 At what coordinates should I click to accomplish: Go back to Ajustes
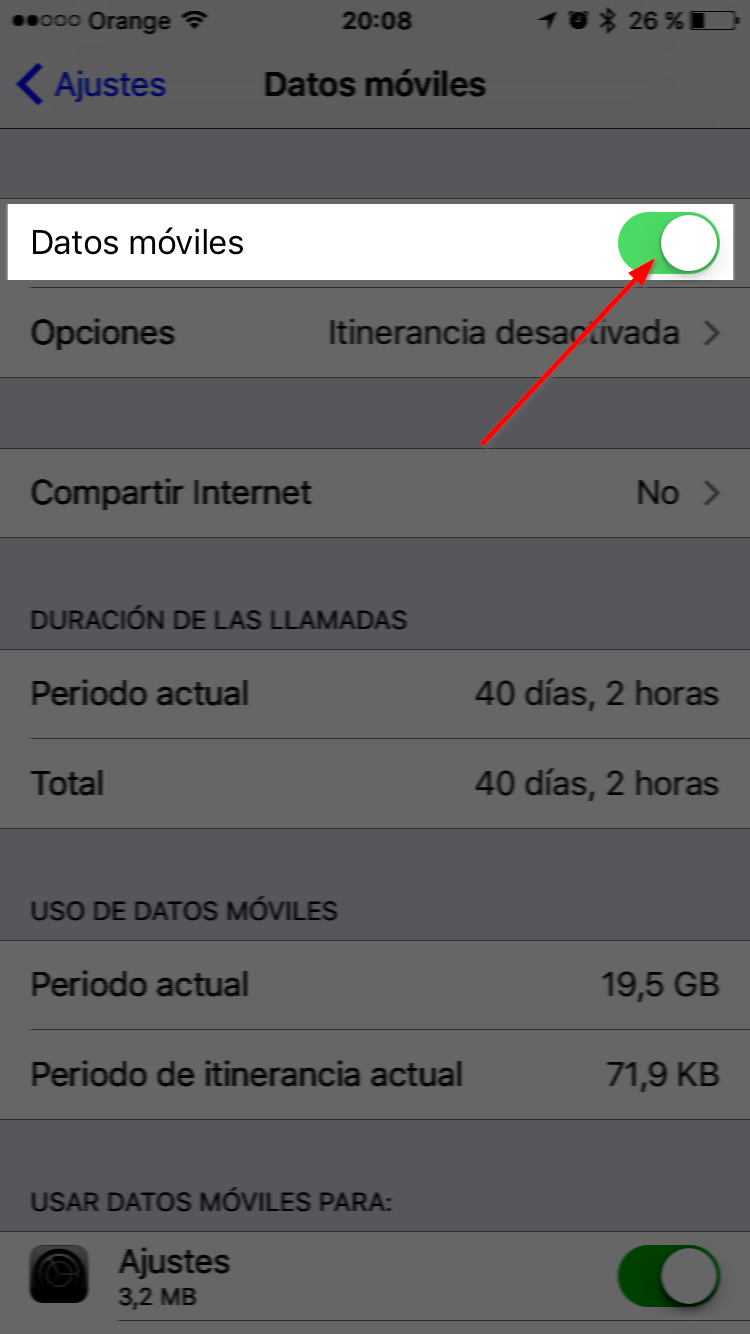(x=92, y=85)
